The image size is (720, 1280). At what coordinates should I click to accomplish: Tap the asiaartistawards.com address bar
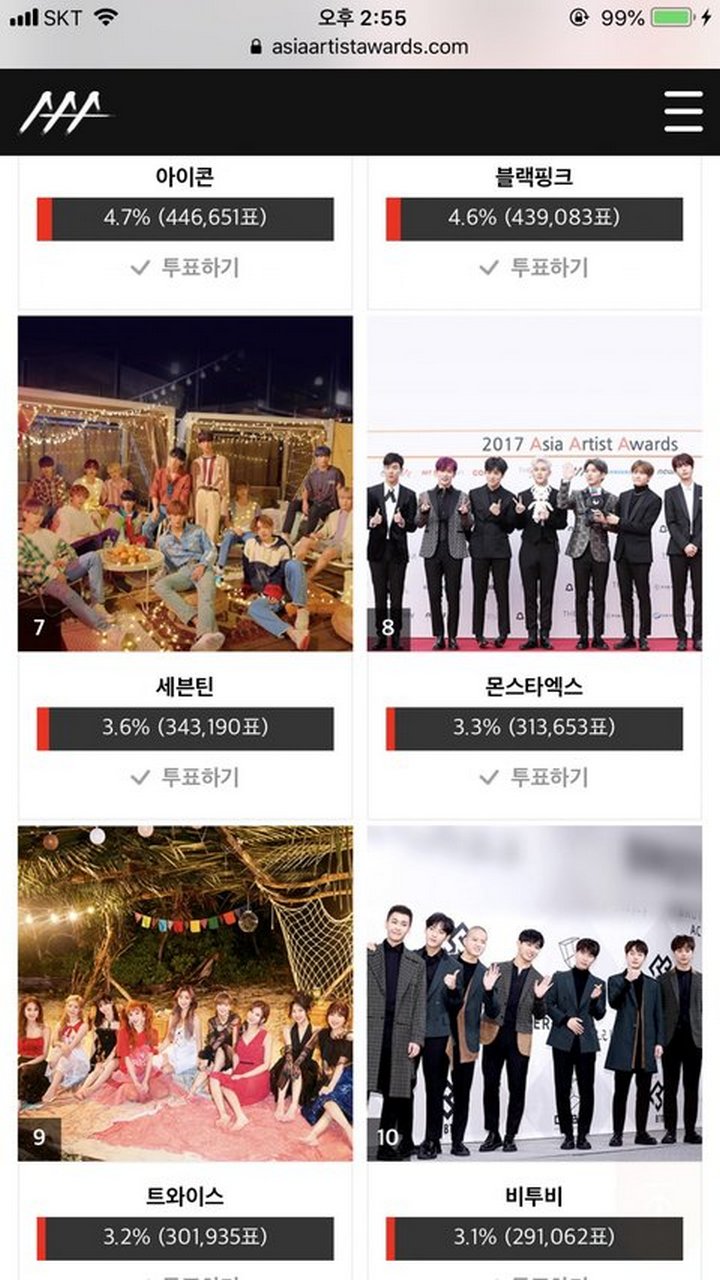pos(360,46)
